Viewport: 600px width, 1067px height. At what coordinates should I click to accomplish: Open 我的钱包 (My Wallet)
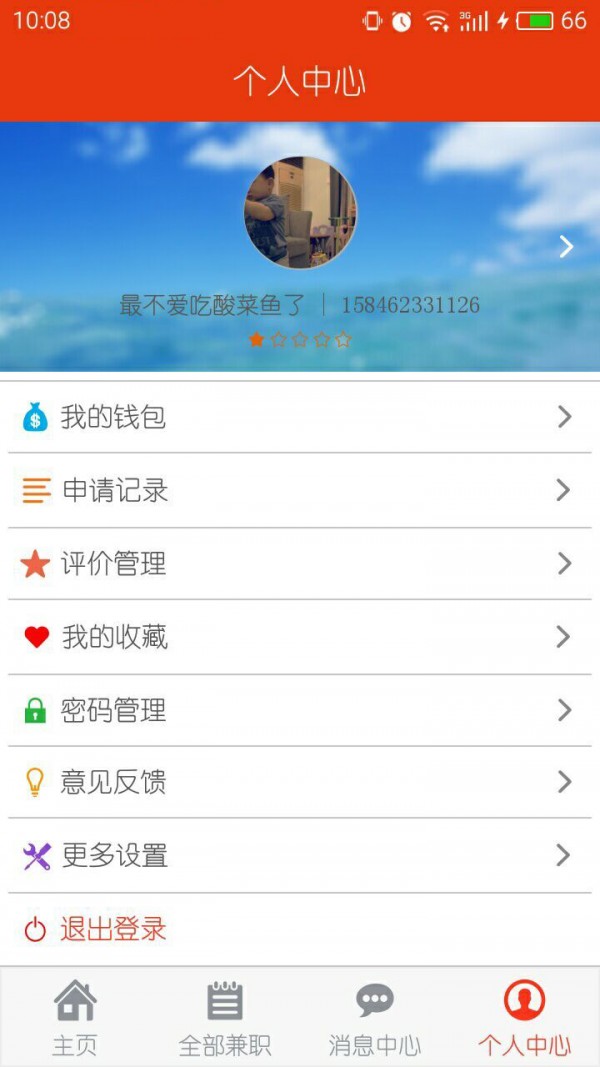(300, 417)
